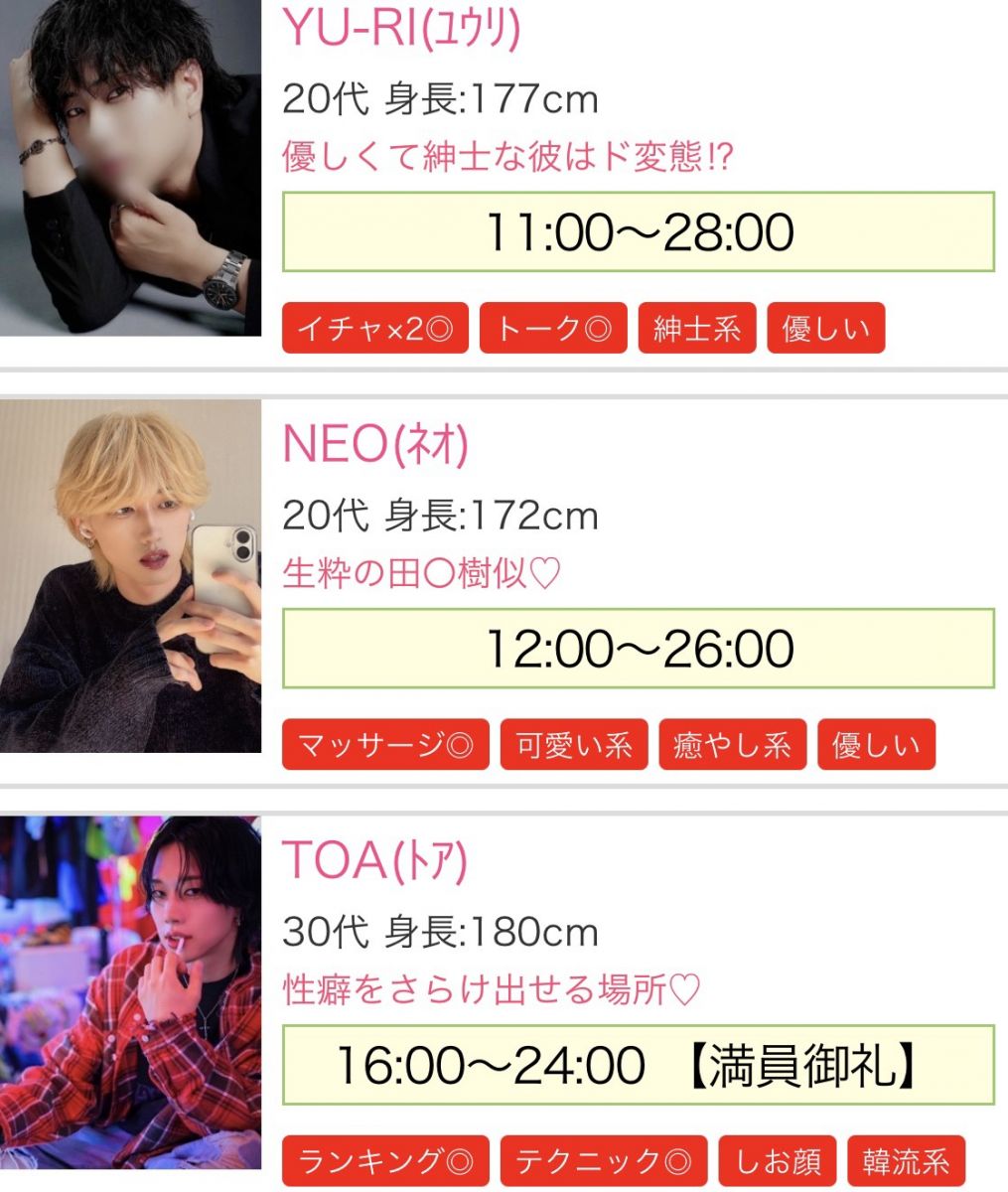The image size is (1008, 1192).
Task: Tap the テクニック◎ tag chip
Action: [x=604, y=1161]
